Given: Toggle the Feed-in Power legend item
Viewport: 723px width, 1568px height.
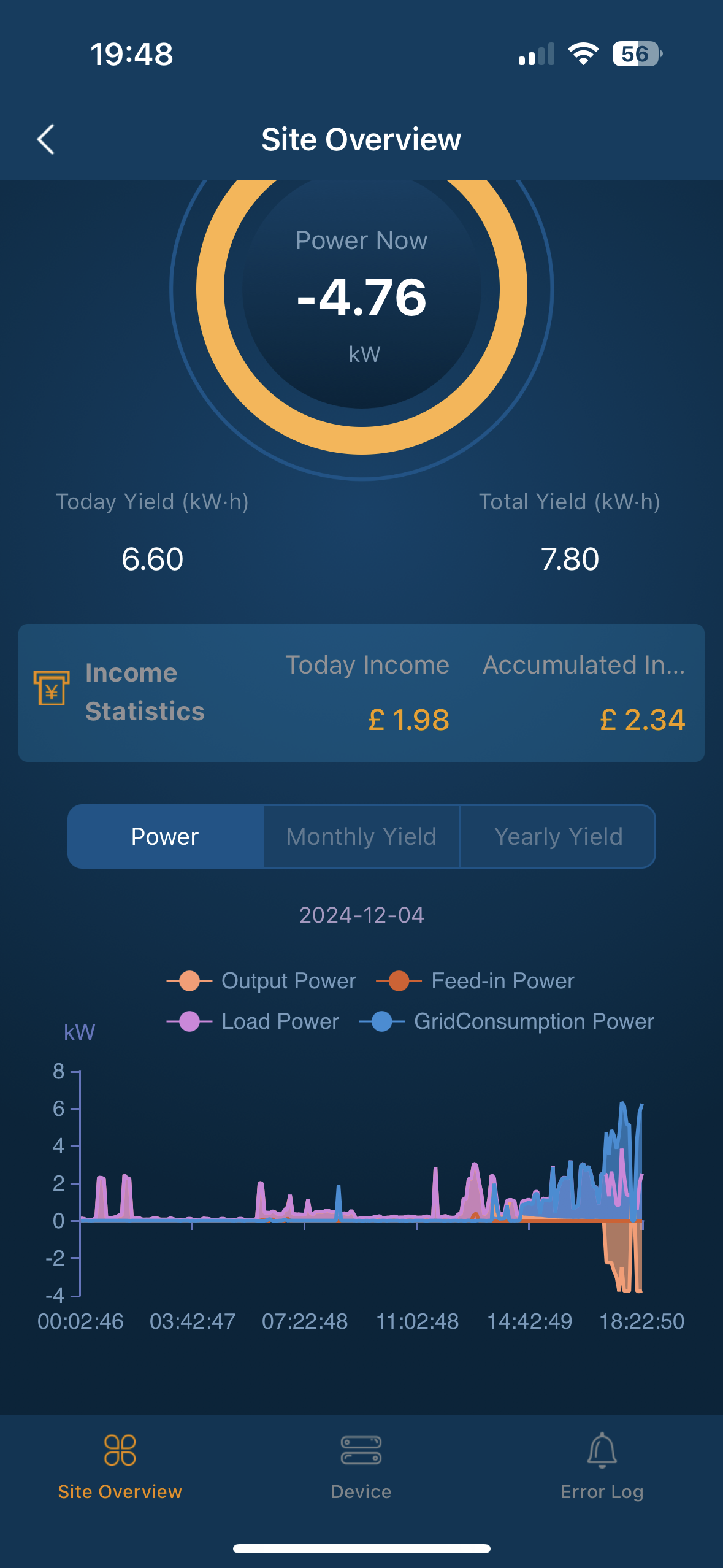Looking at the screenshot, I should click(475, 981).
